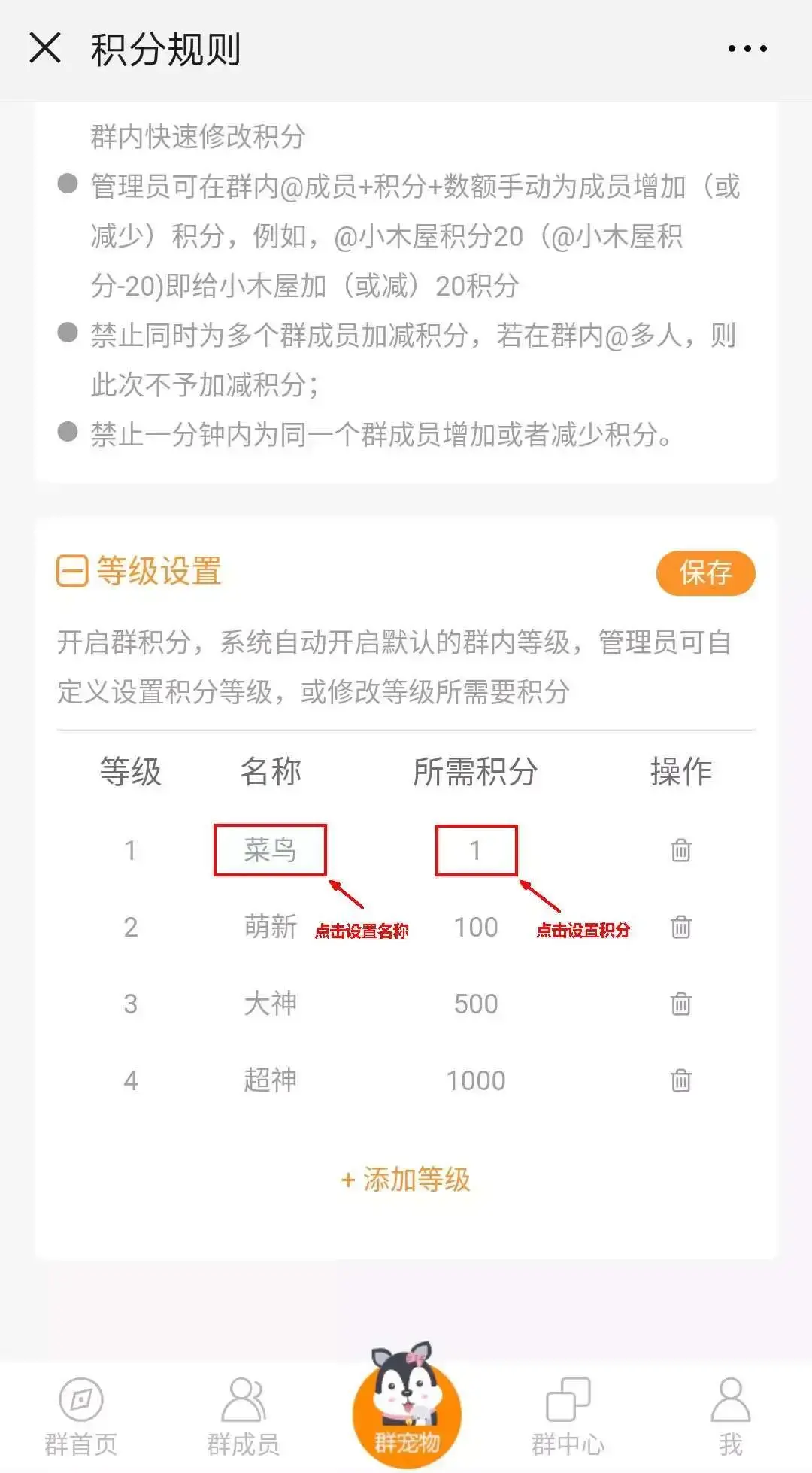The image size is (812, 1473).
Task: Edit the 500 points field
Action: 476,1004
